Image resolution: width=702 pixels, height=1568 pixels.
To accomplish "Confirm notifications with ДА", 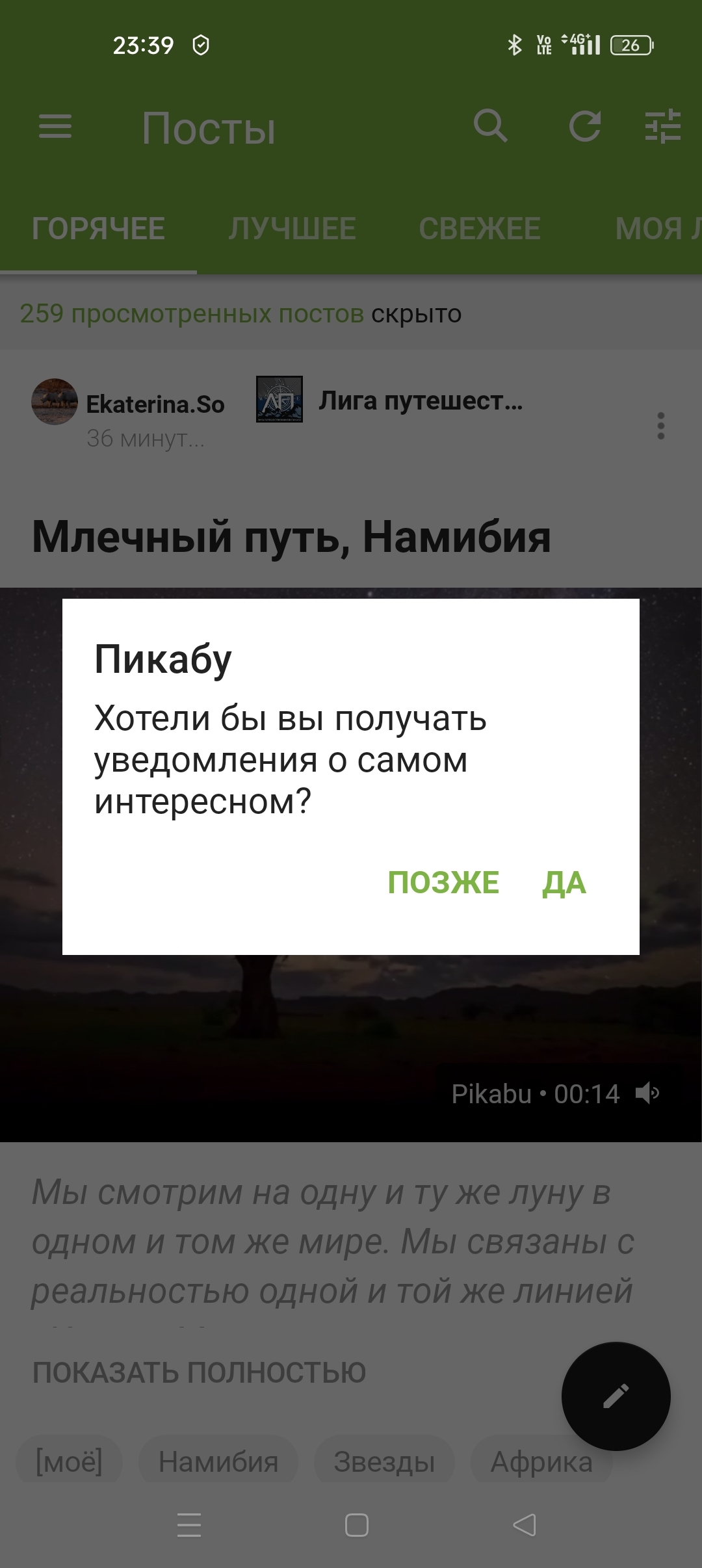I will pos(564,883).
